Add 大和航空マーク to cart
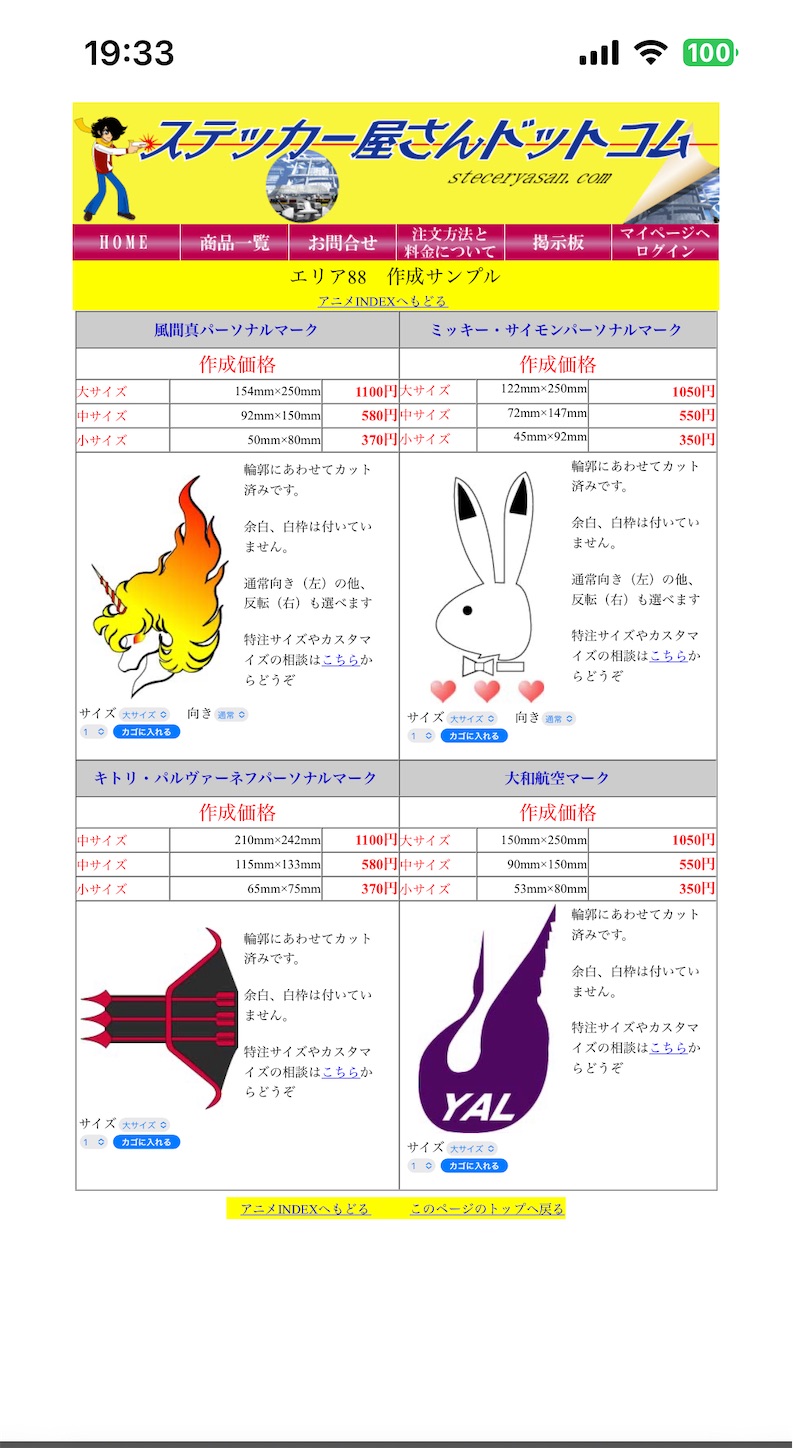The image size is (793, 1448). tap(474, 1166)
